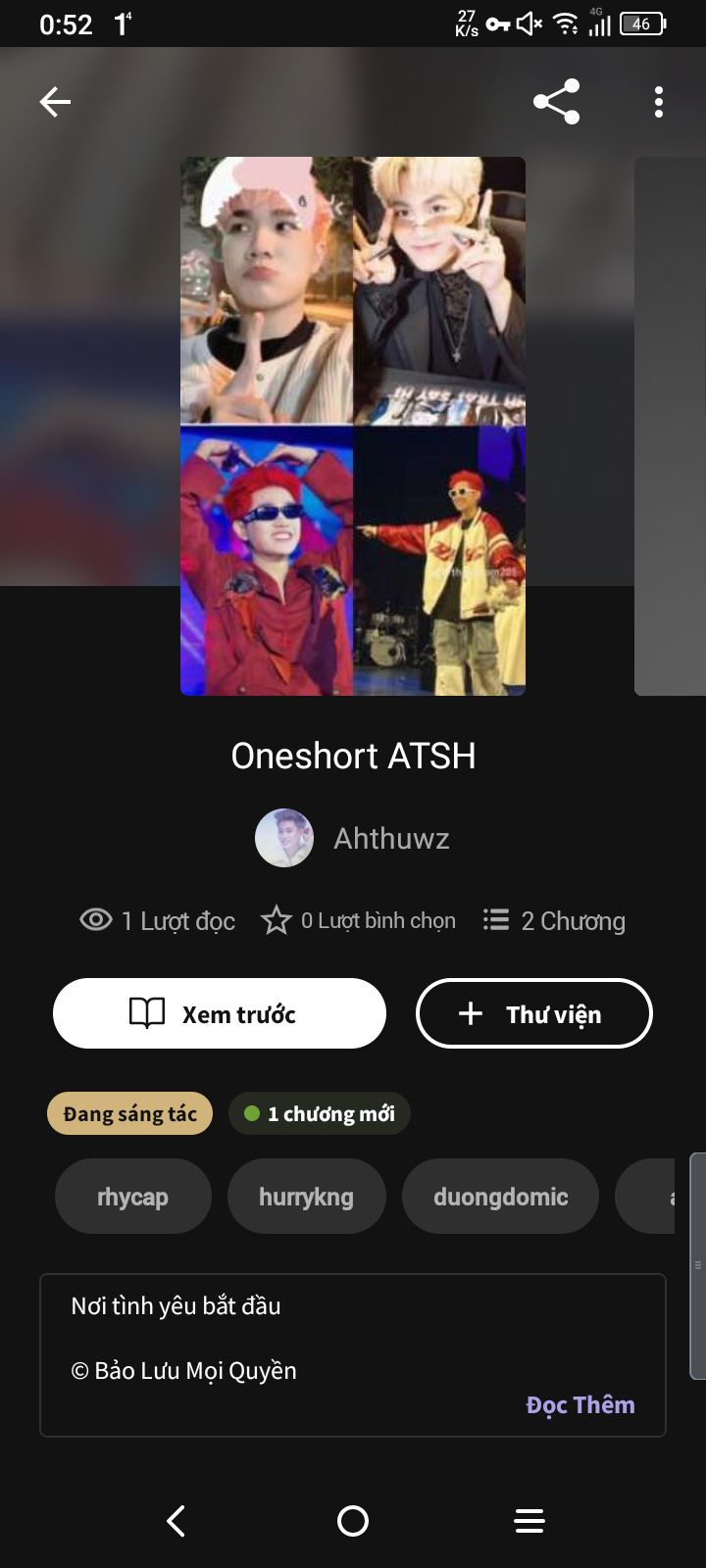Share the Oneshort ATSH story
This screenshot has height=1568, width=706.
pos(556,102)
